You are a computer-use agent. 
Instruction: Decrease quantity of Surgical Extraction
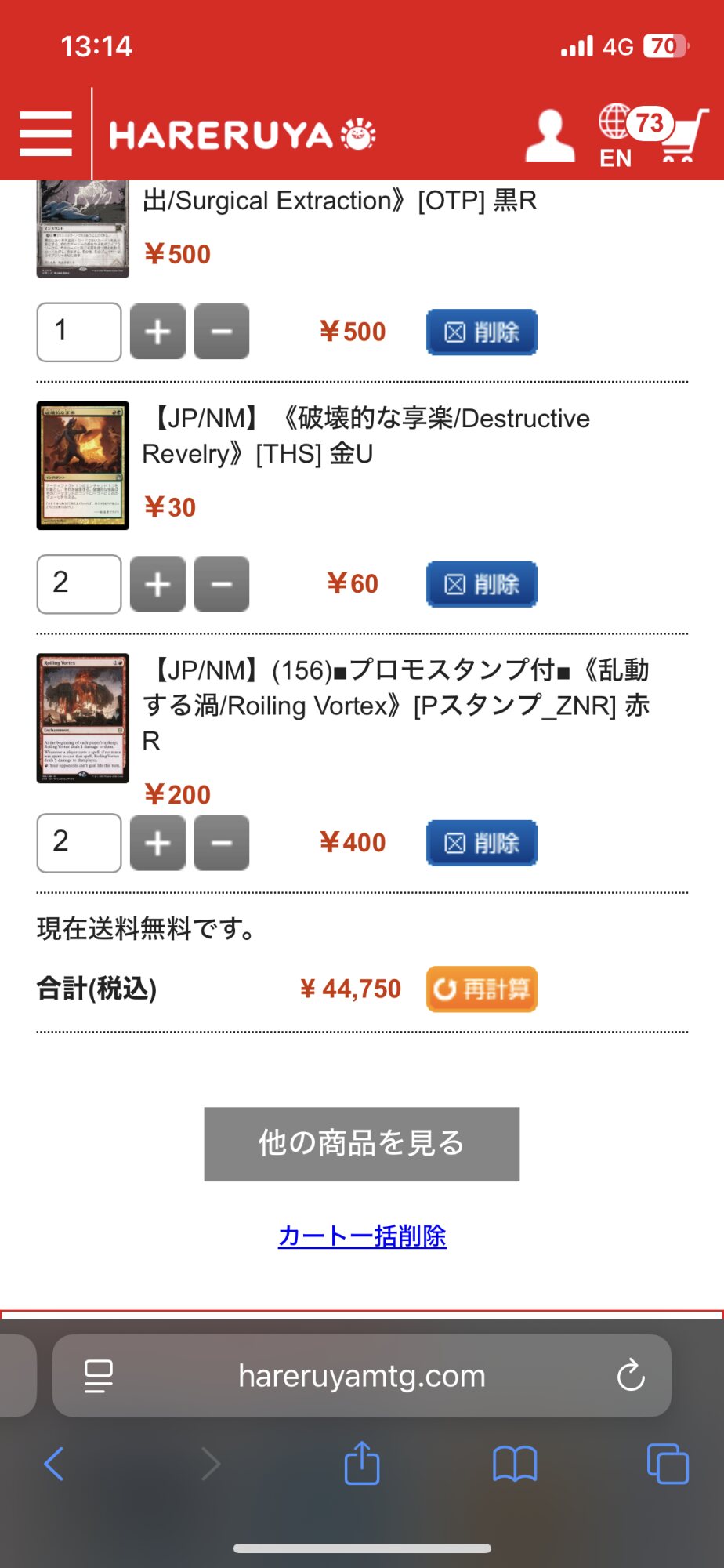(222, 332)
